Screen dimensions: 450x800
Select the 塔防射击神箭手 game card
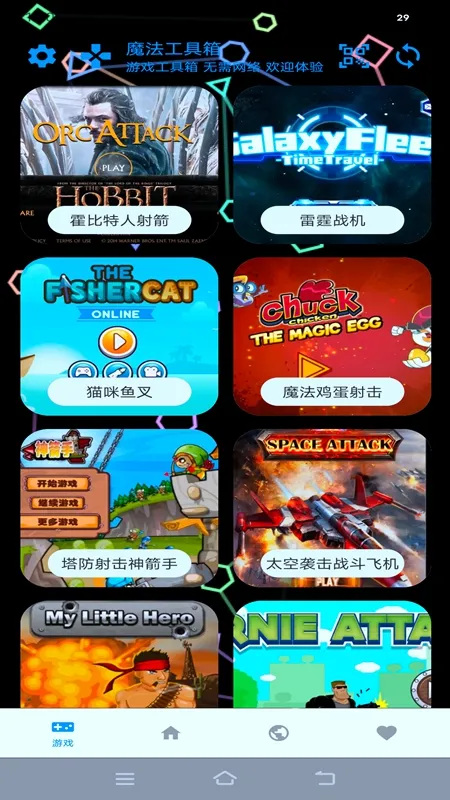pyautogui.click(x=119, y=508)
